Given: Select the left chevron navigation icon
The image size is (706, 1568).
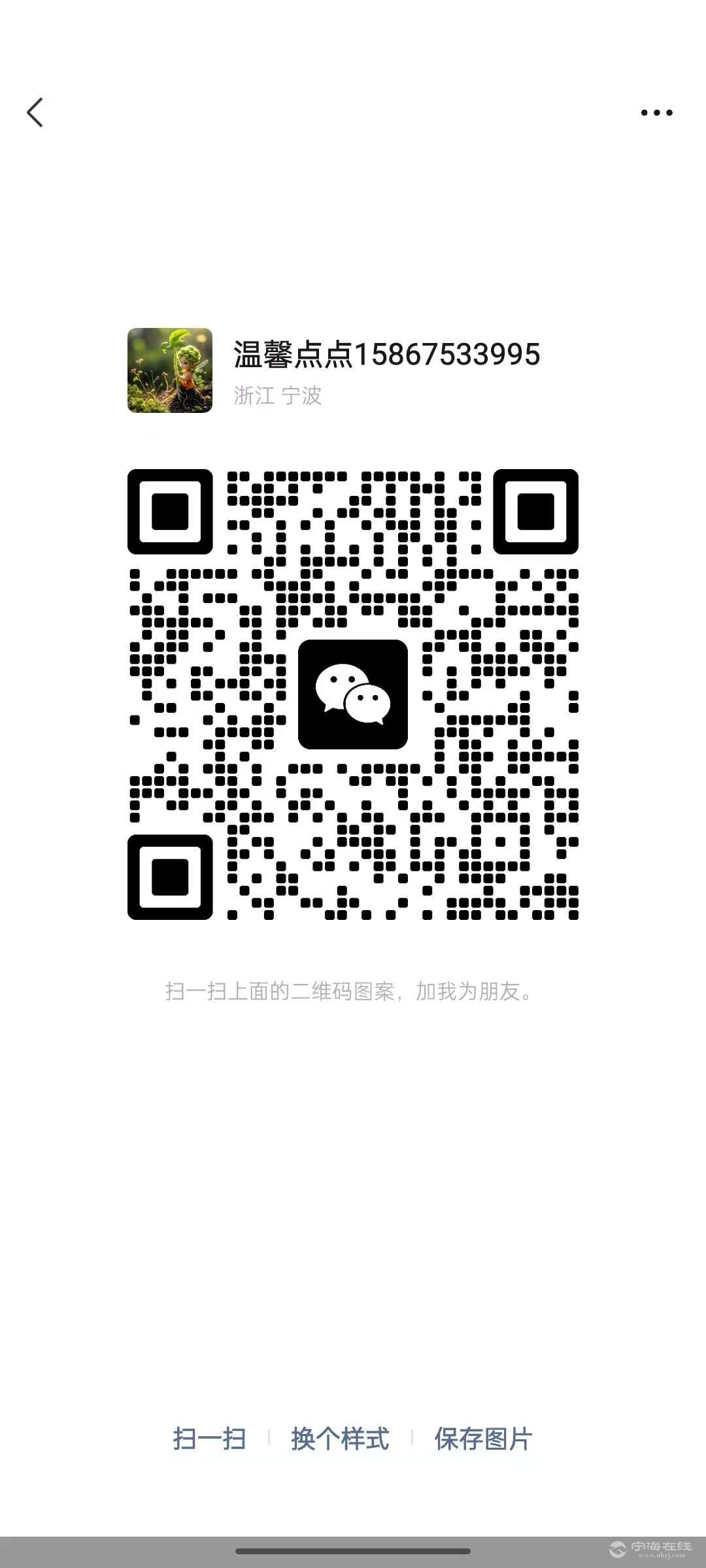Looking at the screenshot, I should (x=36, y=112).
